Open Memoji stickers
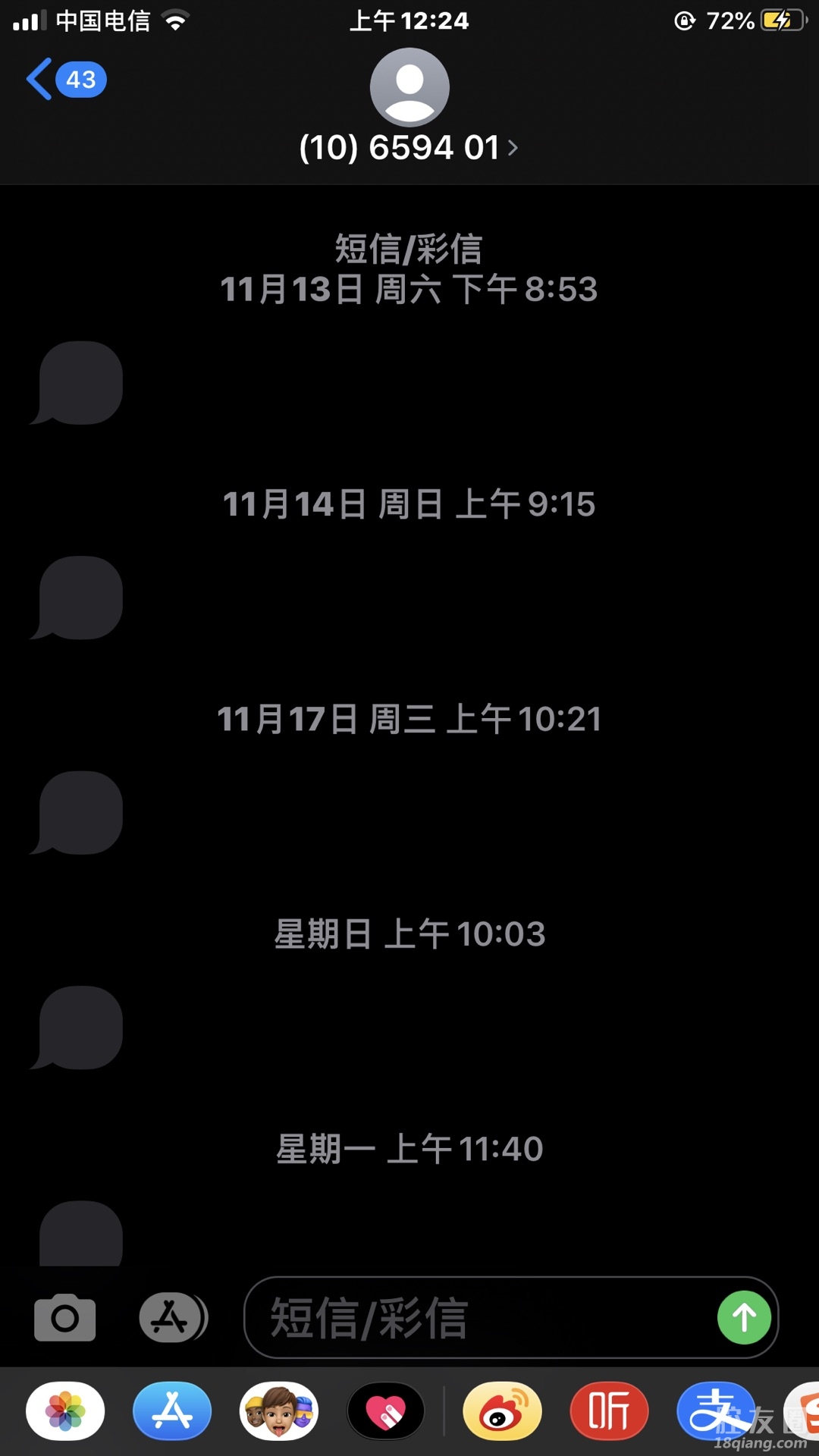 [x=279, y=1411]
